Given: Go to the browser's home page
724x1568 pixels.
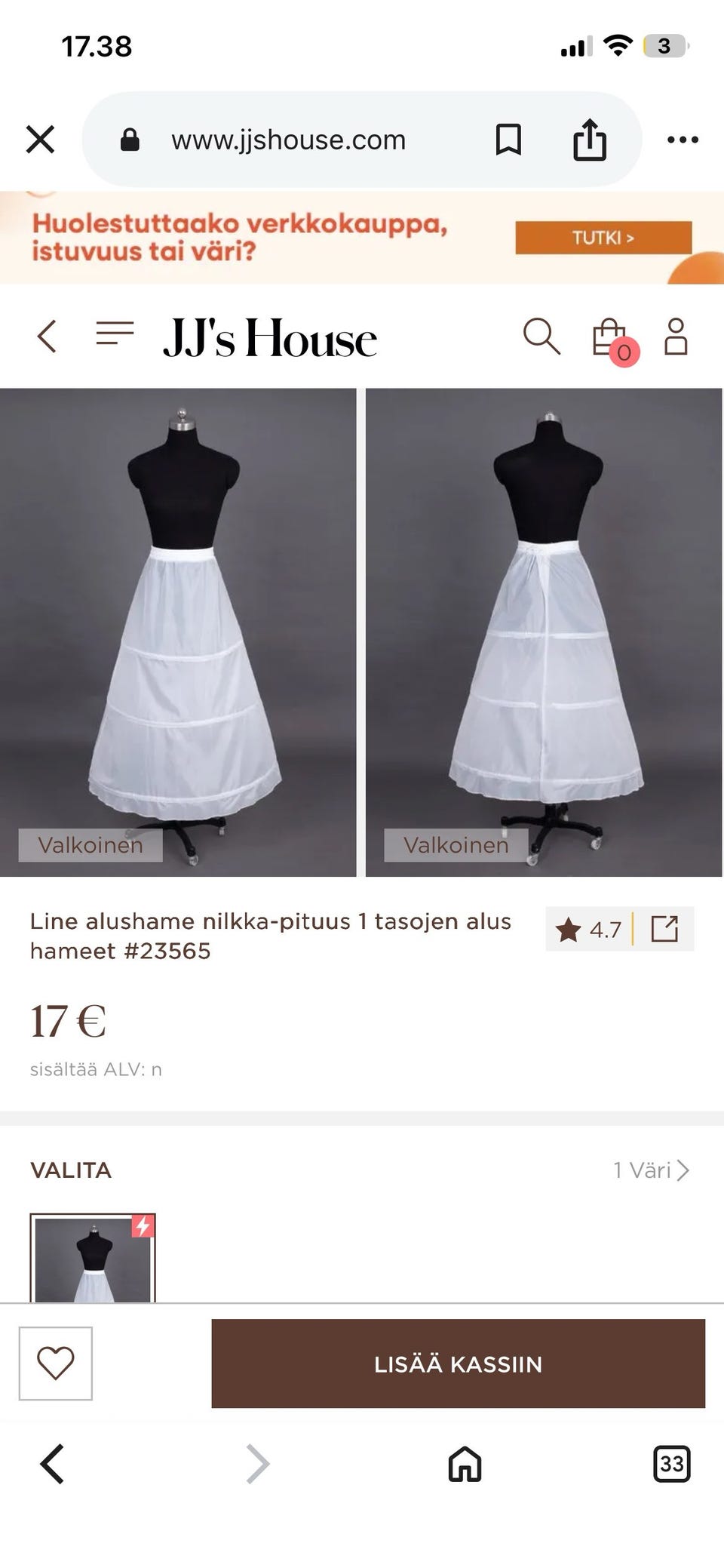Looking at the screenshot, I should 465,1464.
